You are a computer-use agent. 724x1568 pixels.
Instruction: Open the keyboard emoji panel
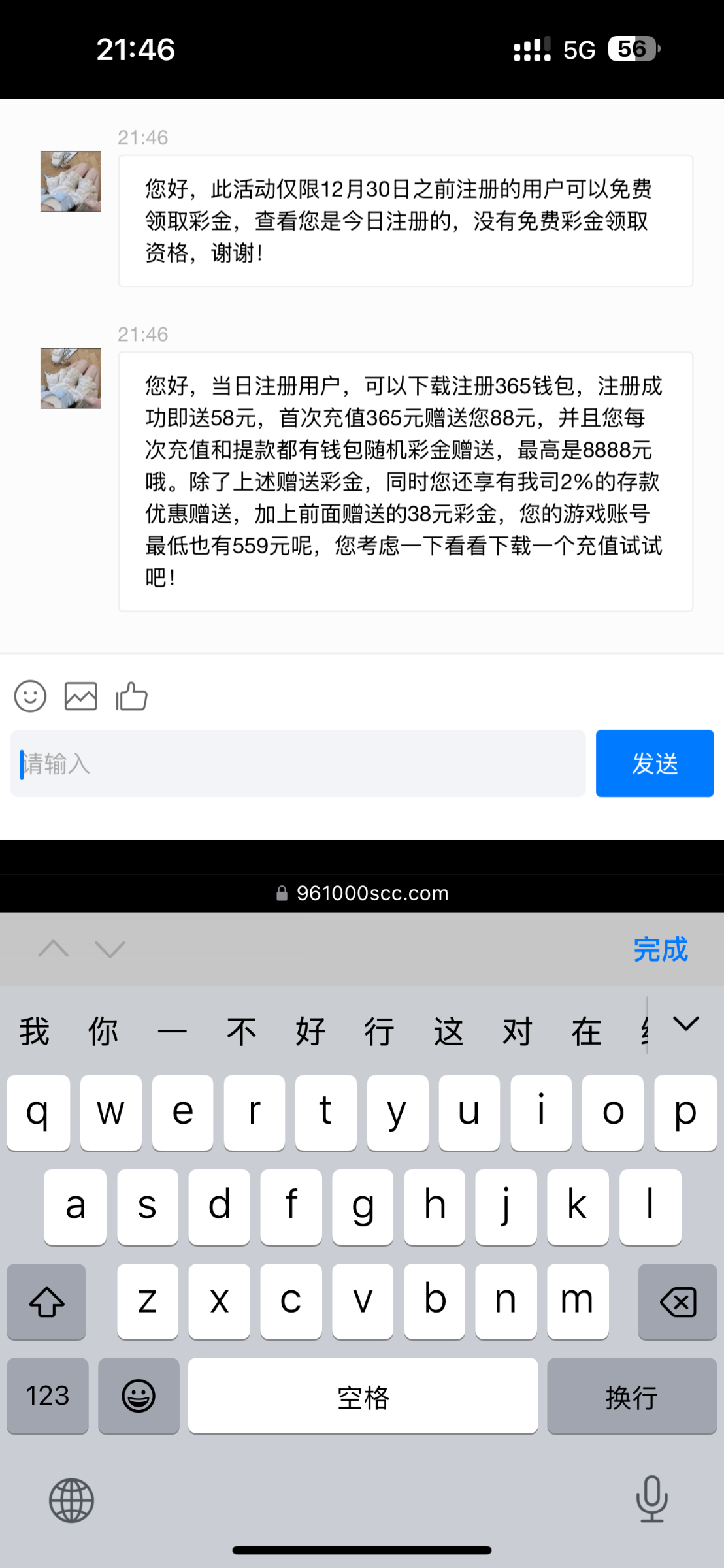click(x=139, y=1396)
